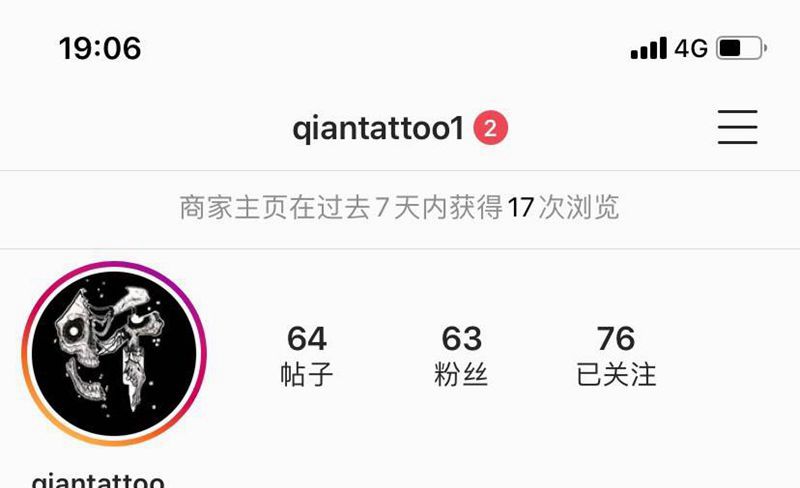This screenshot has width=800, height=488.
Task: Open the profile picture story
Action: [114, 352]
